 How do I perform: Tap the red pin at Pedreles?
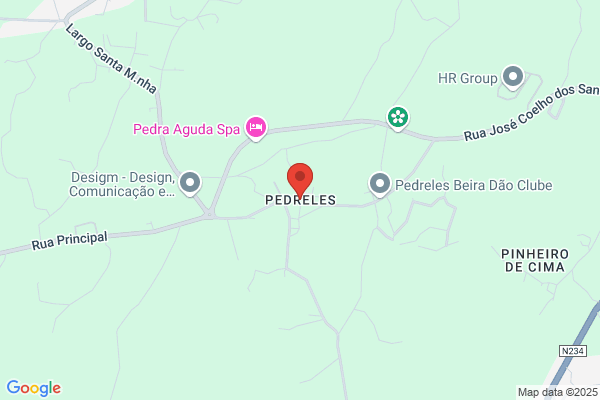[300, 179]
